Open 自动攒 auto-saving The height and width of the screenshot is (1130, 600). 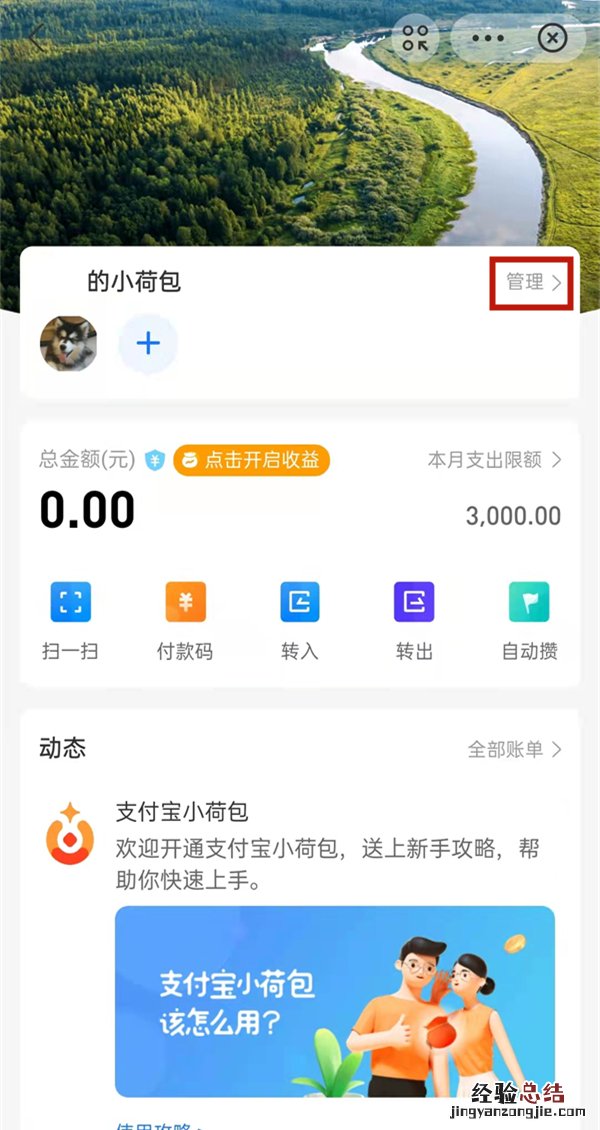pos(529,620)
